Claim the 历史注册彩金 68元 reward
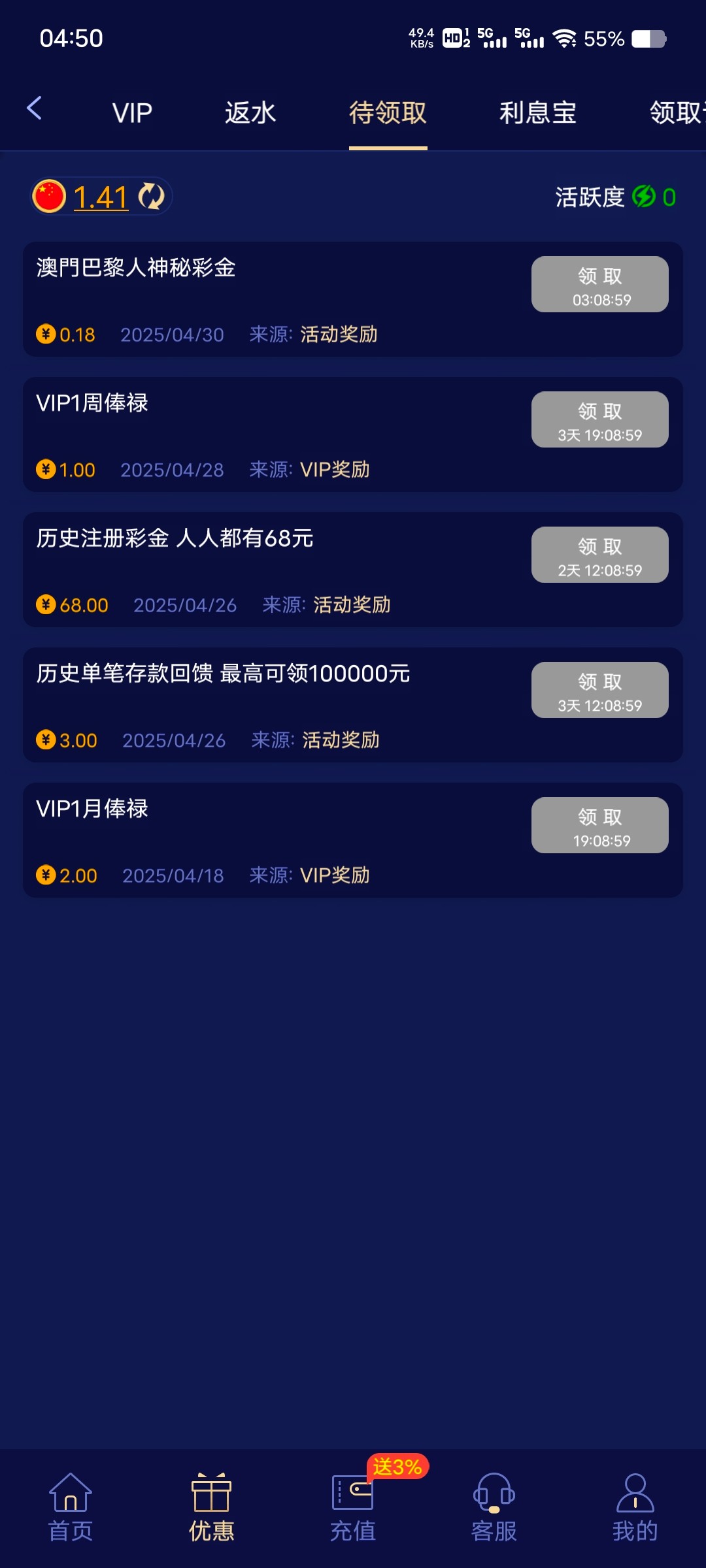The height and width of the screenshot is (1568, 706). (x=599, y=555)
